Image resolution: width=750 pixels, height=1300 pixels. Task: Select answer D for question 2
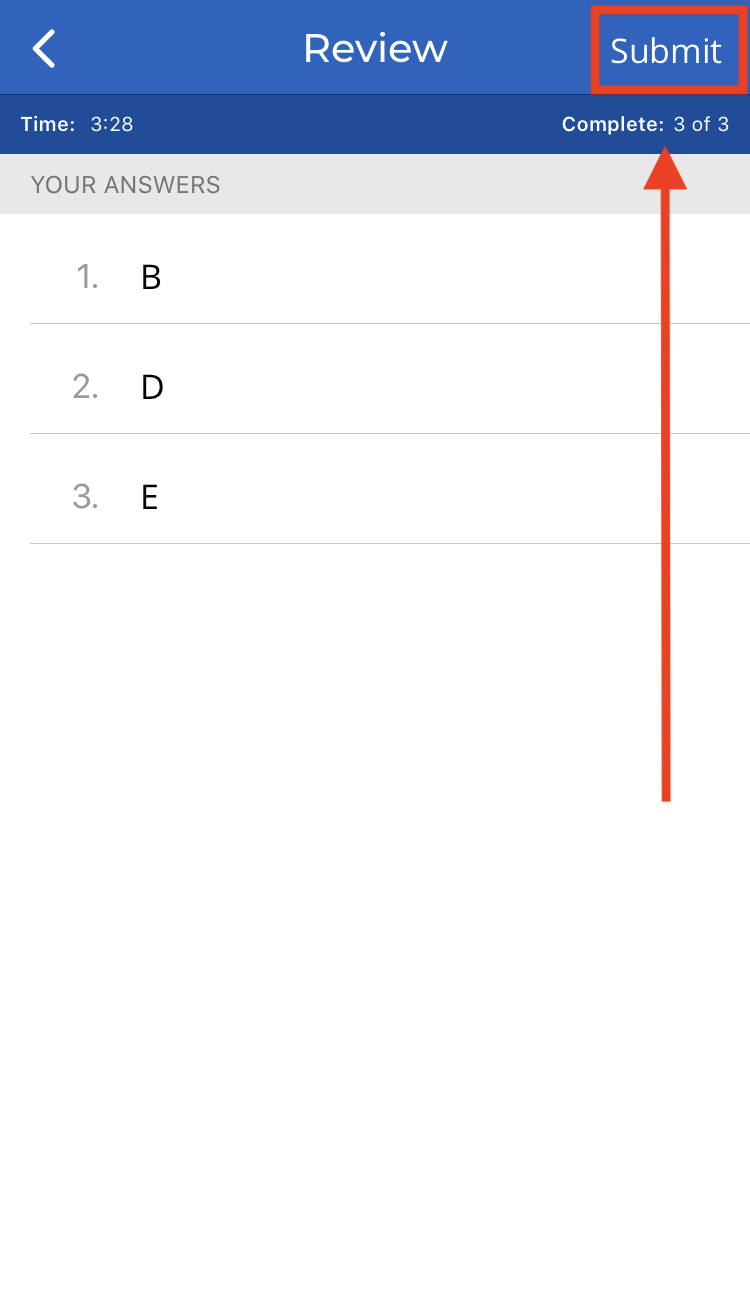(151, 386)
